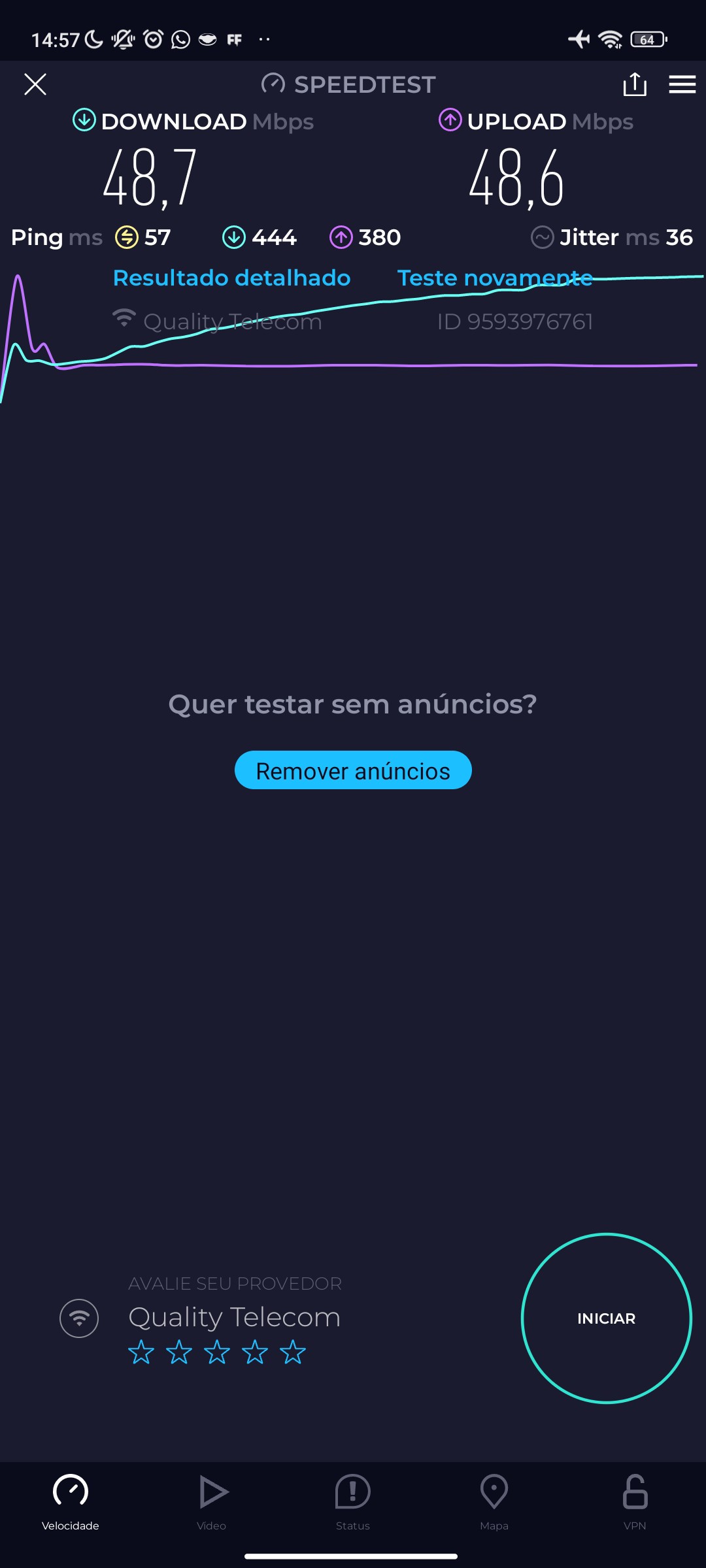Tap the Remover anúncios button

353,770
